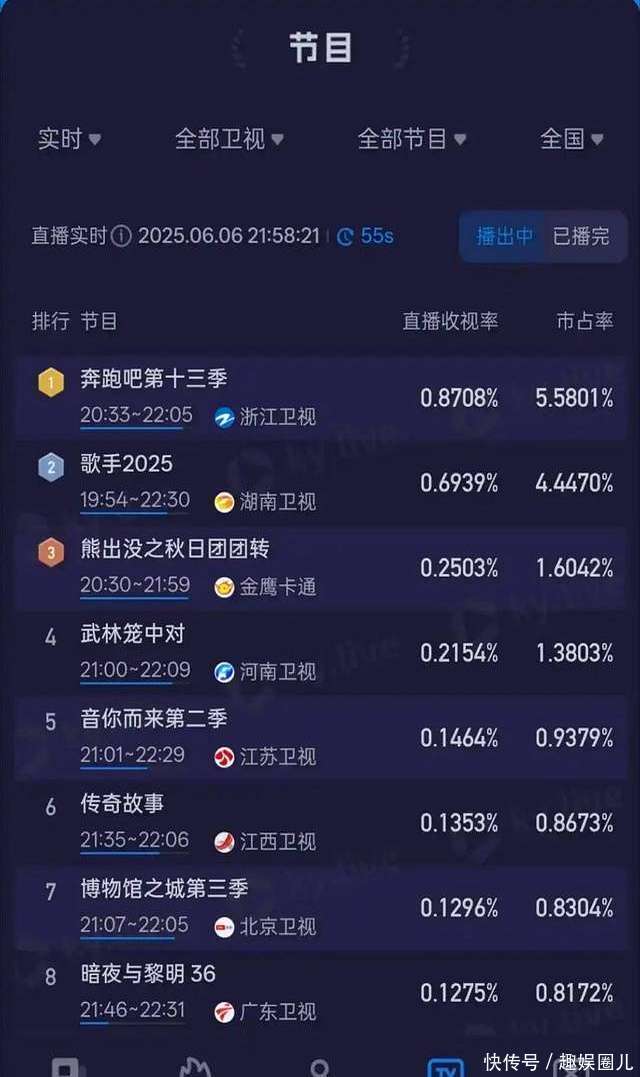Expand the 实时 dropdown filter
640x1077 pixels.
point(69,139)
